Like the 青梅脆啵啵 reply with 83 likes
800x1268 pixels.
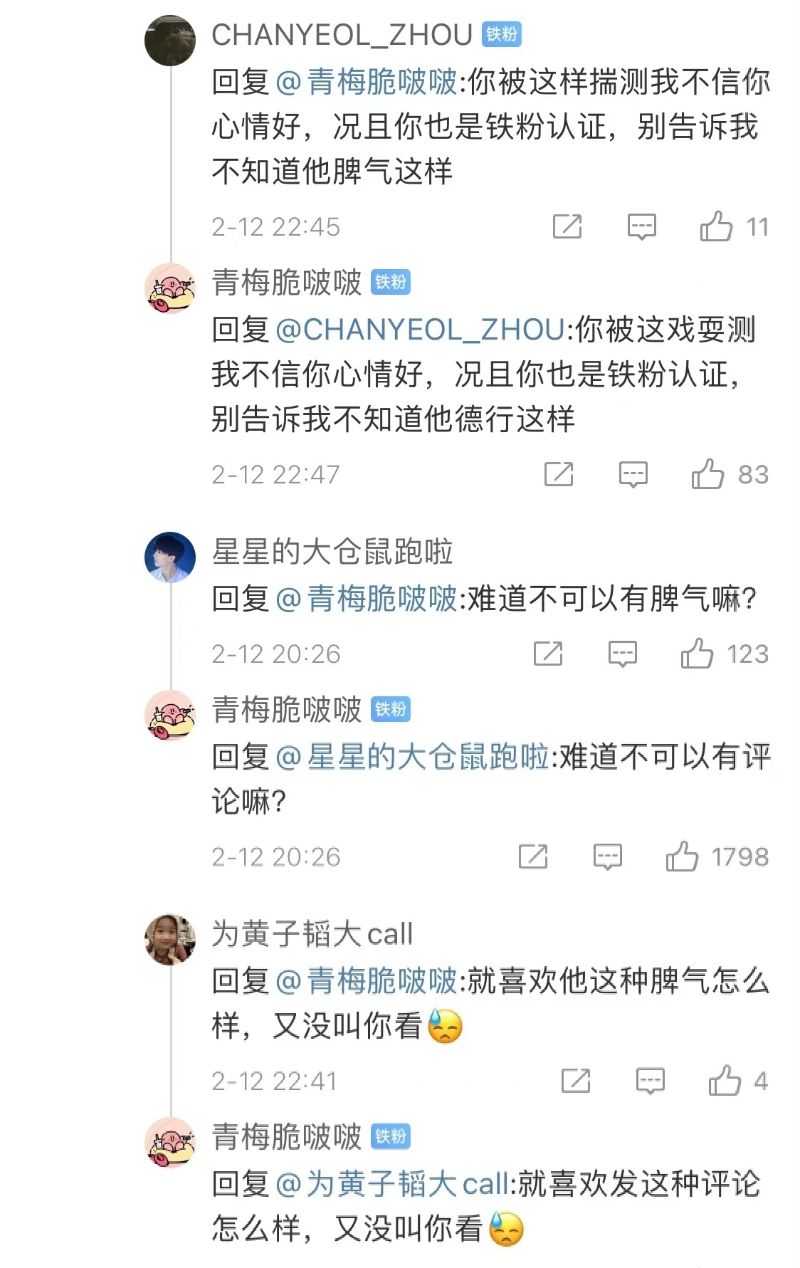(x=708, y=474)
